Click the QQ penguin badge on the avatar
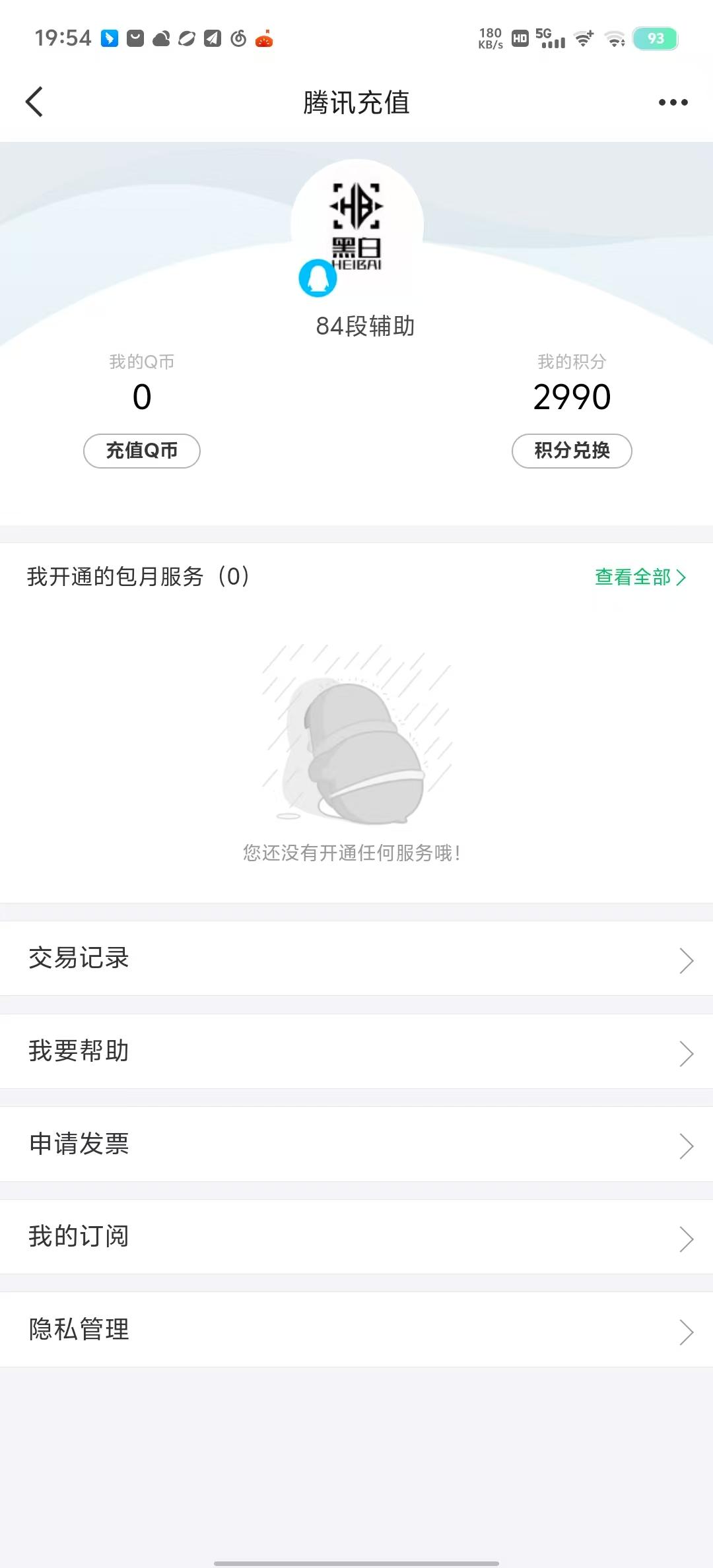 tap(317, 277)
